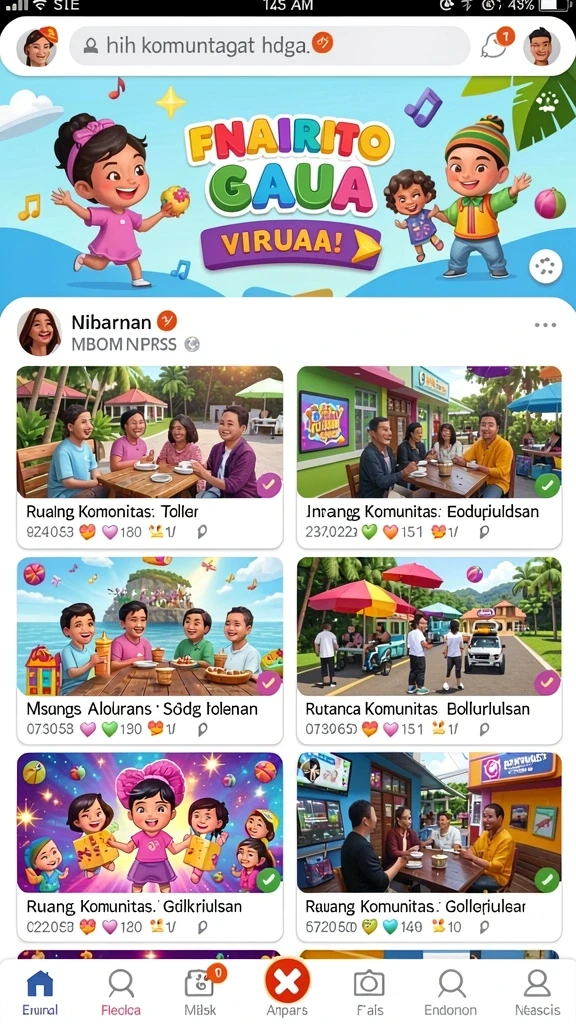This screenshot has width=576, height=1024.
Task: Open the Milsk tab
Action: tap(200, 992)
